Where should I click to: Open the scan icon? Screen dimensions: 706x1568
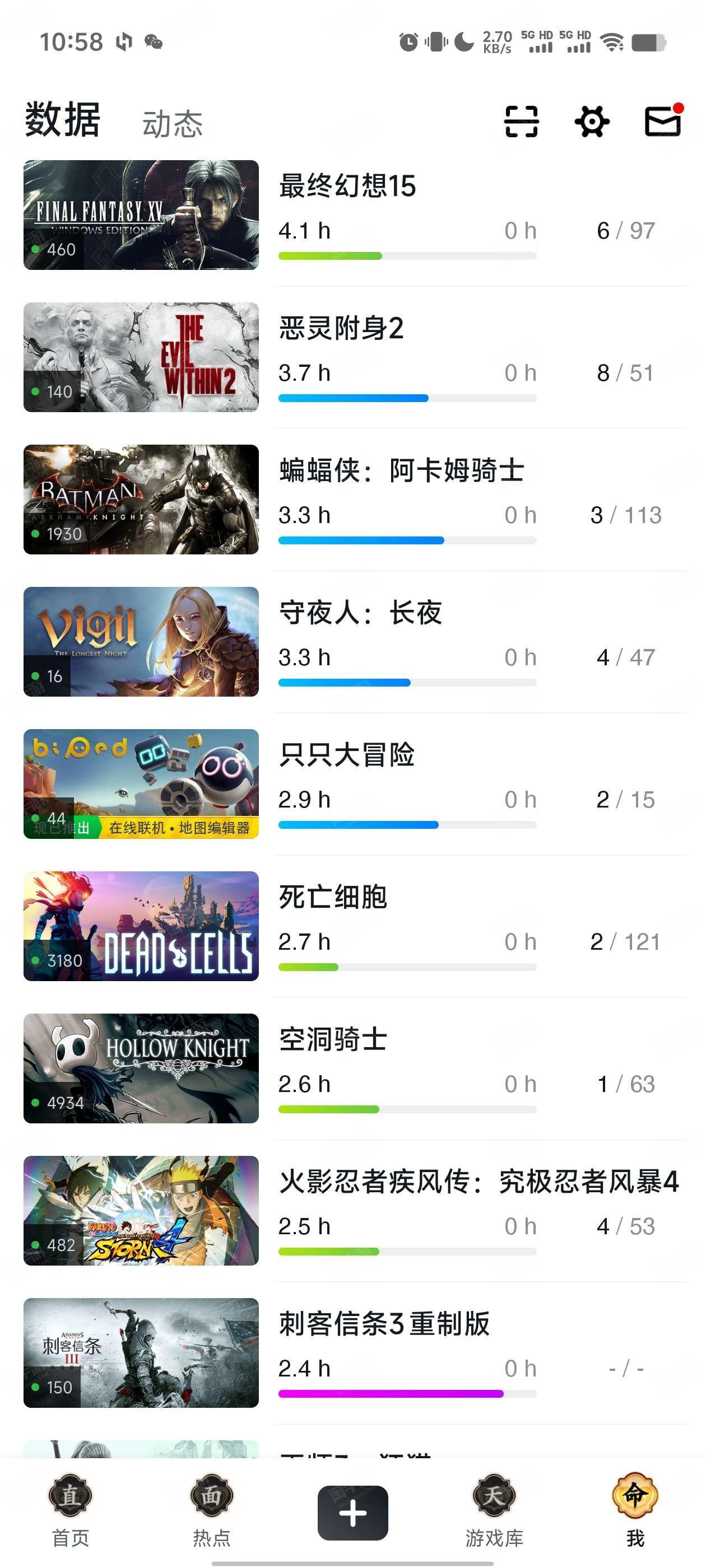click(522, 122)
